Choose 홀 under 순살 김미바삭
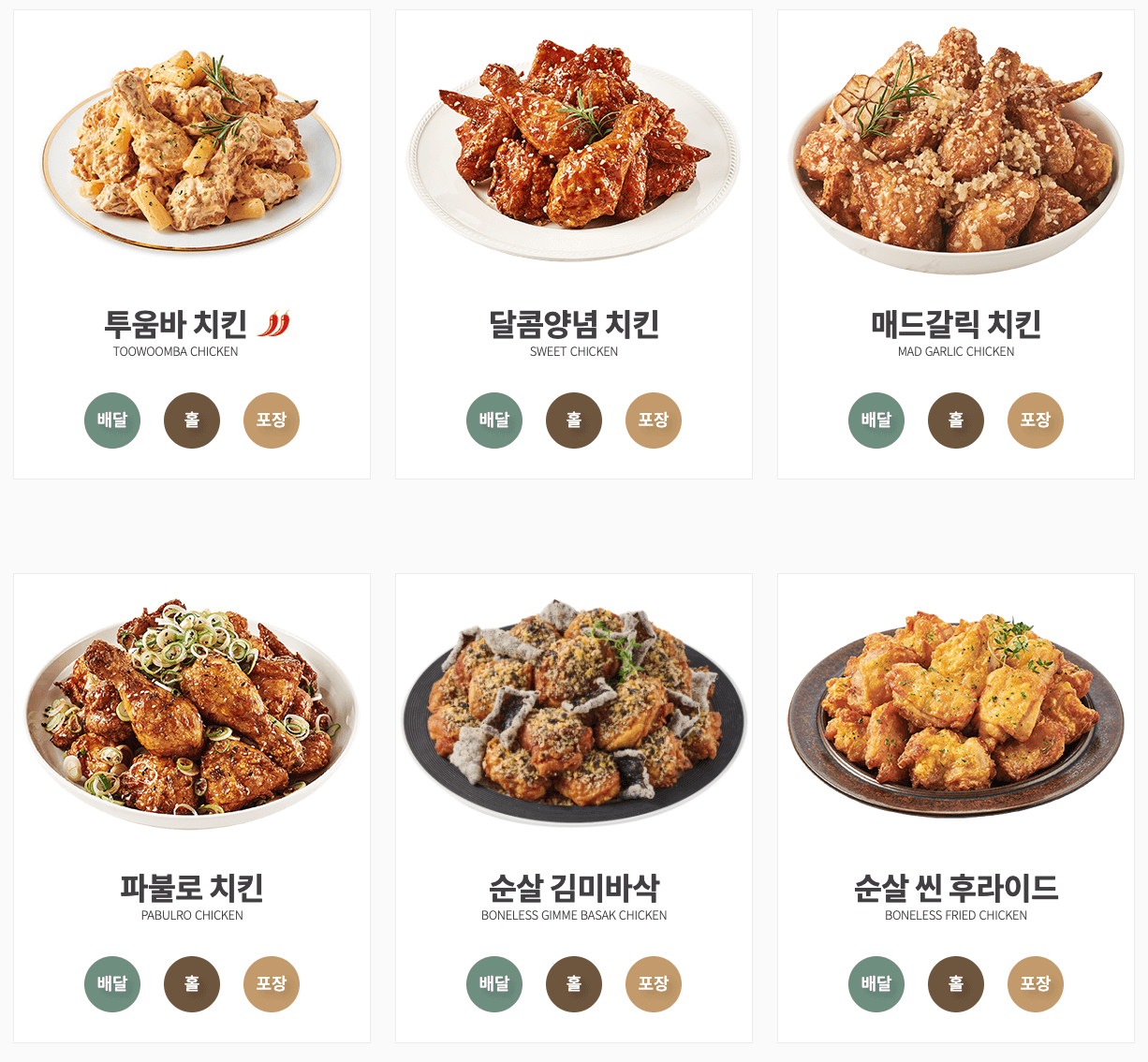 click(574, 984)
